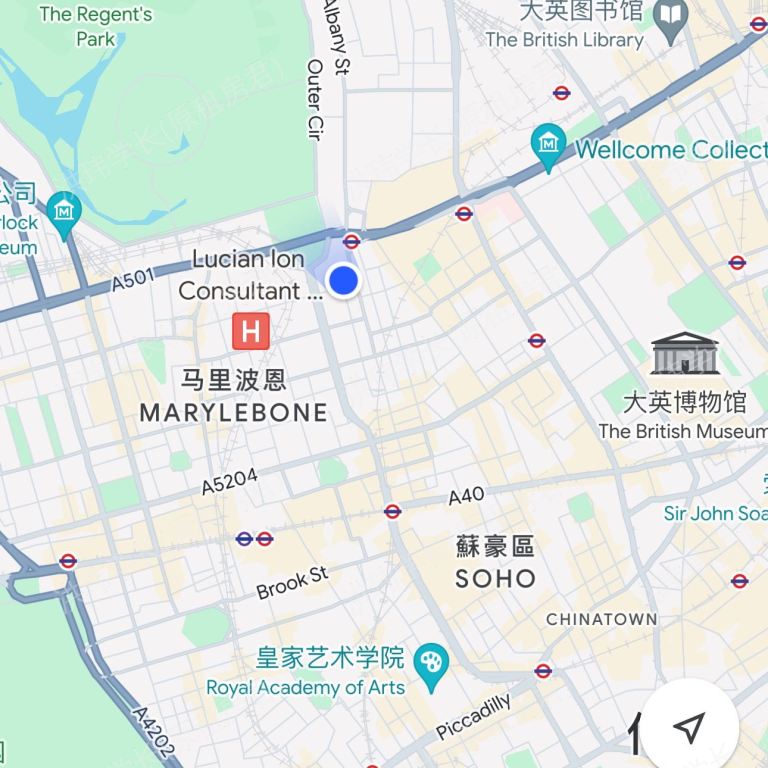Select the Wellcome Collection museum pin
The height and width of the screenshot is (768, 768).
[548, 148]
